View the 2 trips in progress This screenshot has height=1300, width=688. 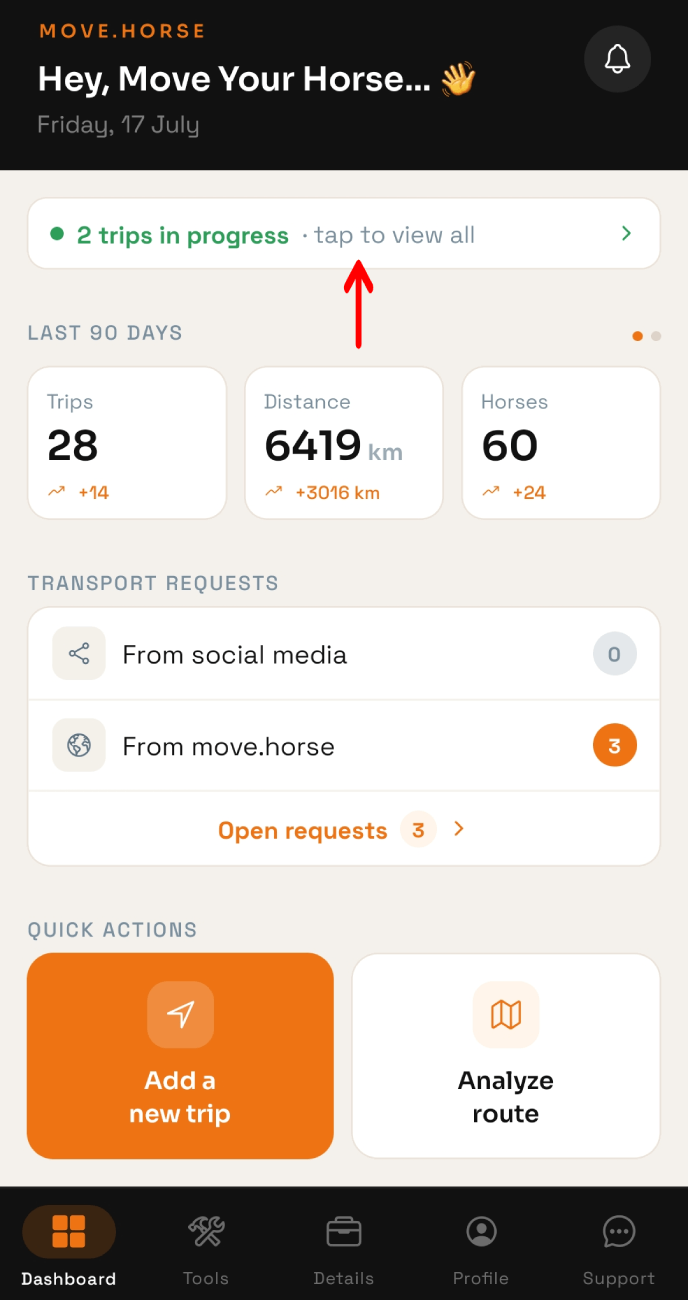coord(344,234)
